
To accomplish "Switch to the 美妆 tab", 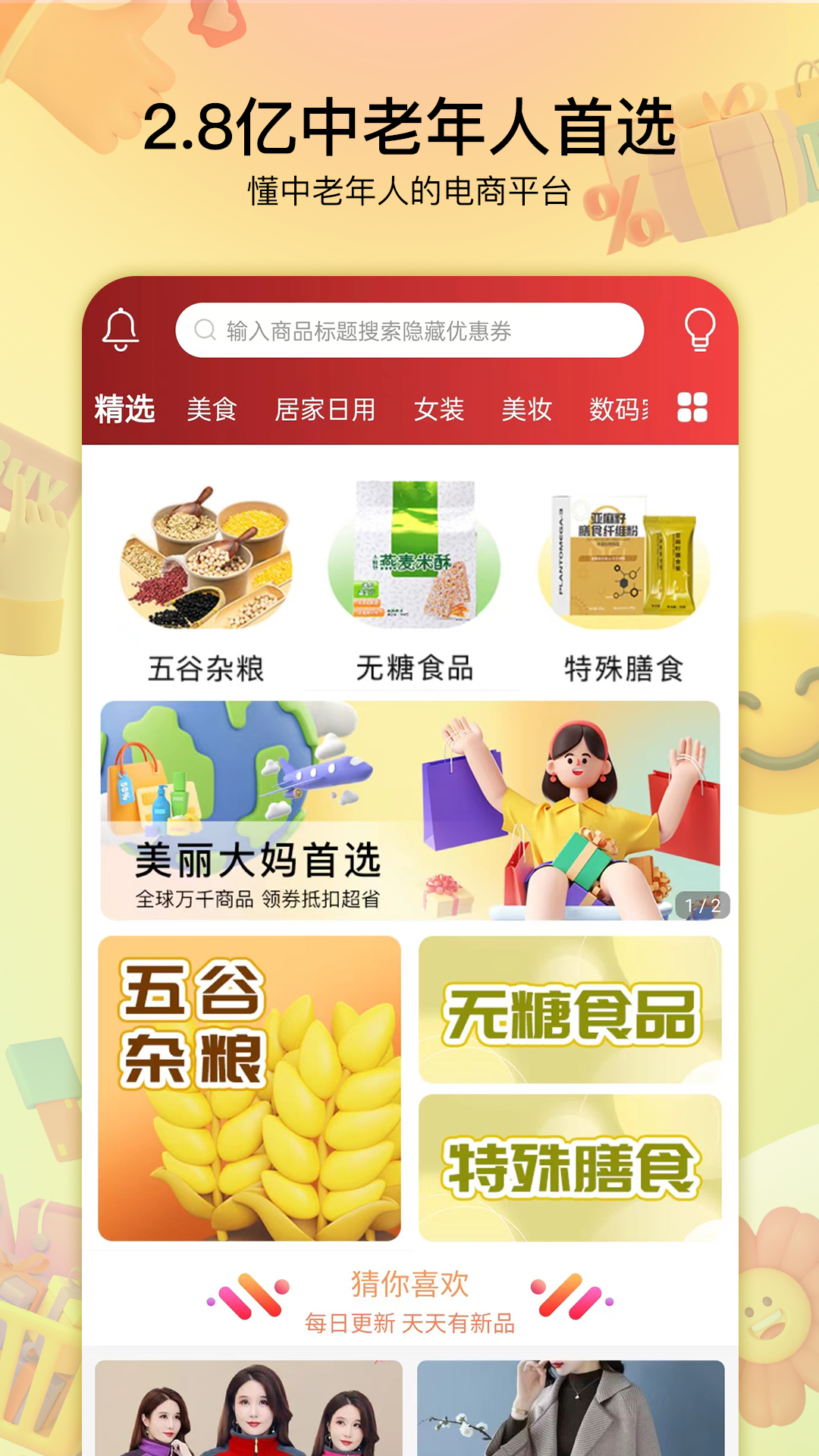I will (528, 408).
